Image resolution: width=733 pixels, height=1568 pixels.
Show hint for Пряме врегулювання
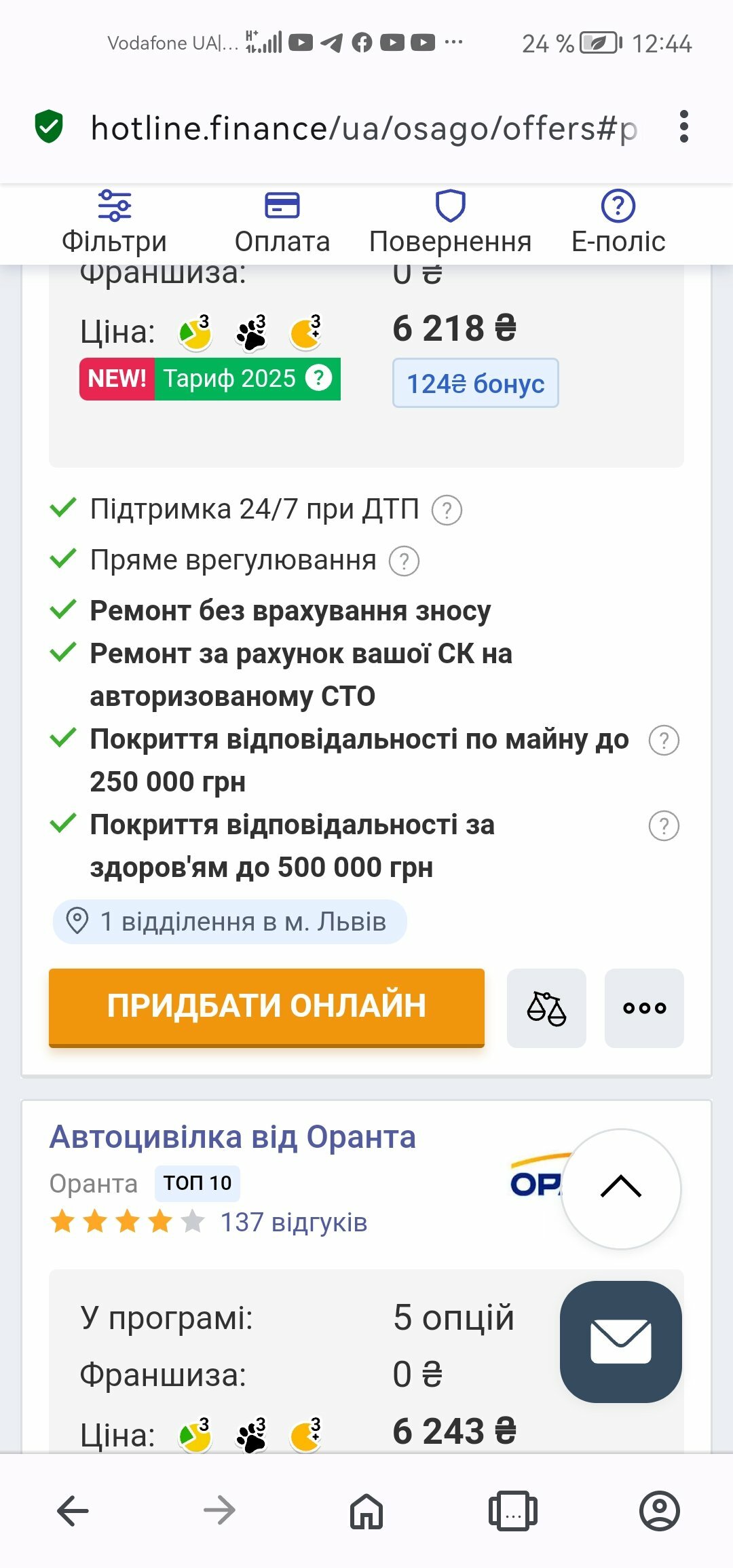tap(404, 561)
